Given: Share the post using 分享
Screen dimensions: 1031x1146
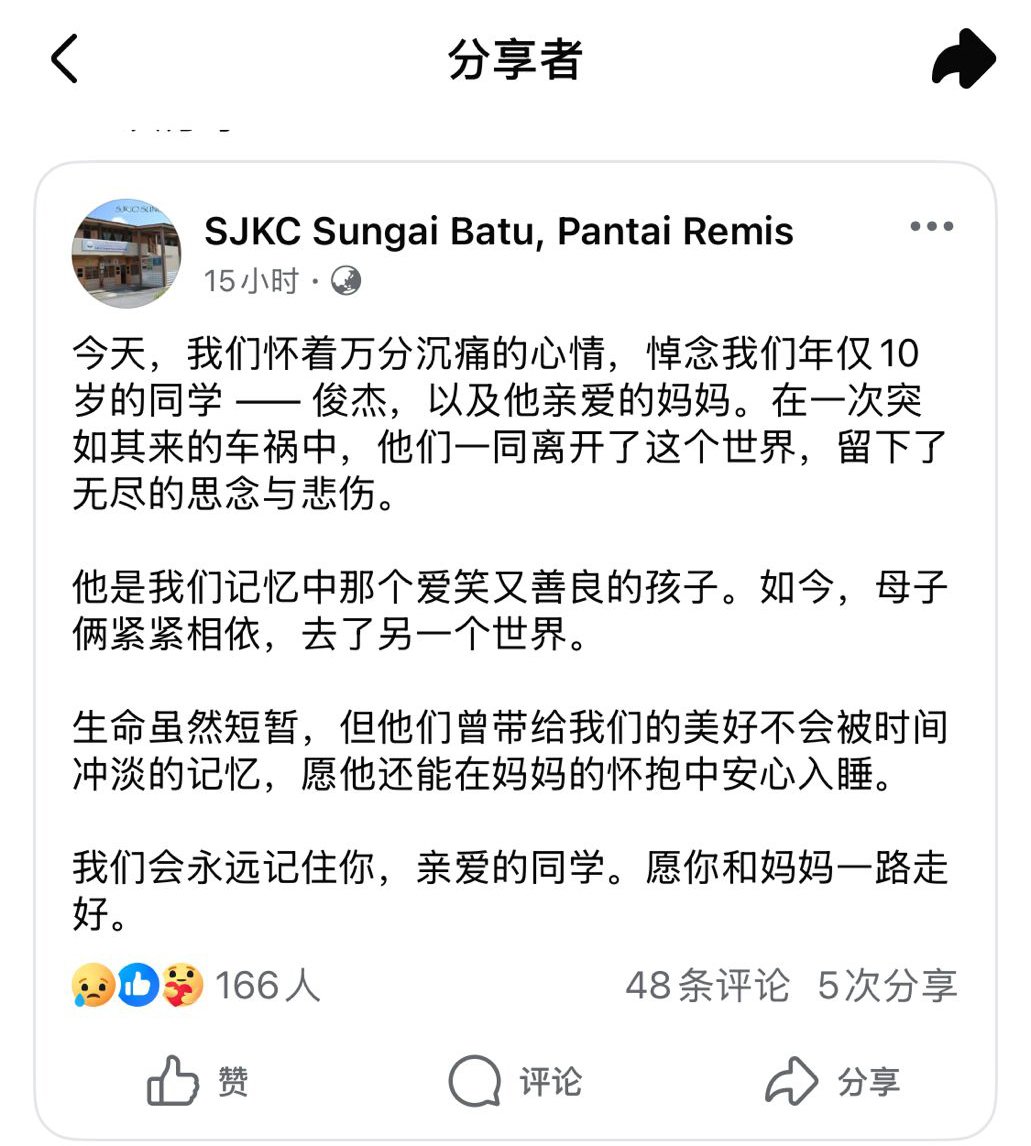Looking at the screenshot, I should [x=833, y=1081].
